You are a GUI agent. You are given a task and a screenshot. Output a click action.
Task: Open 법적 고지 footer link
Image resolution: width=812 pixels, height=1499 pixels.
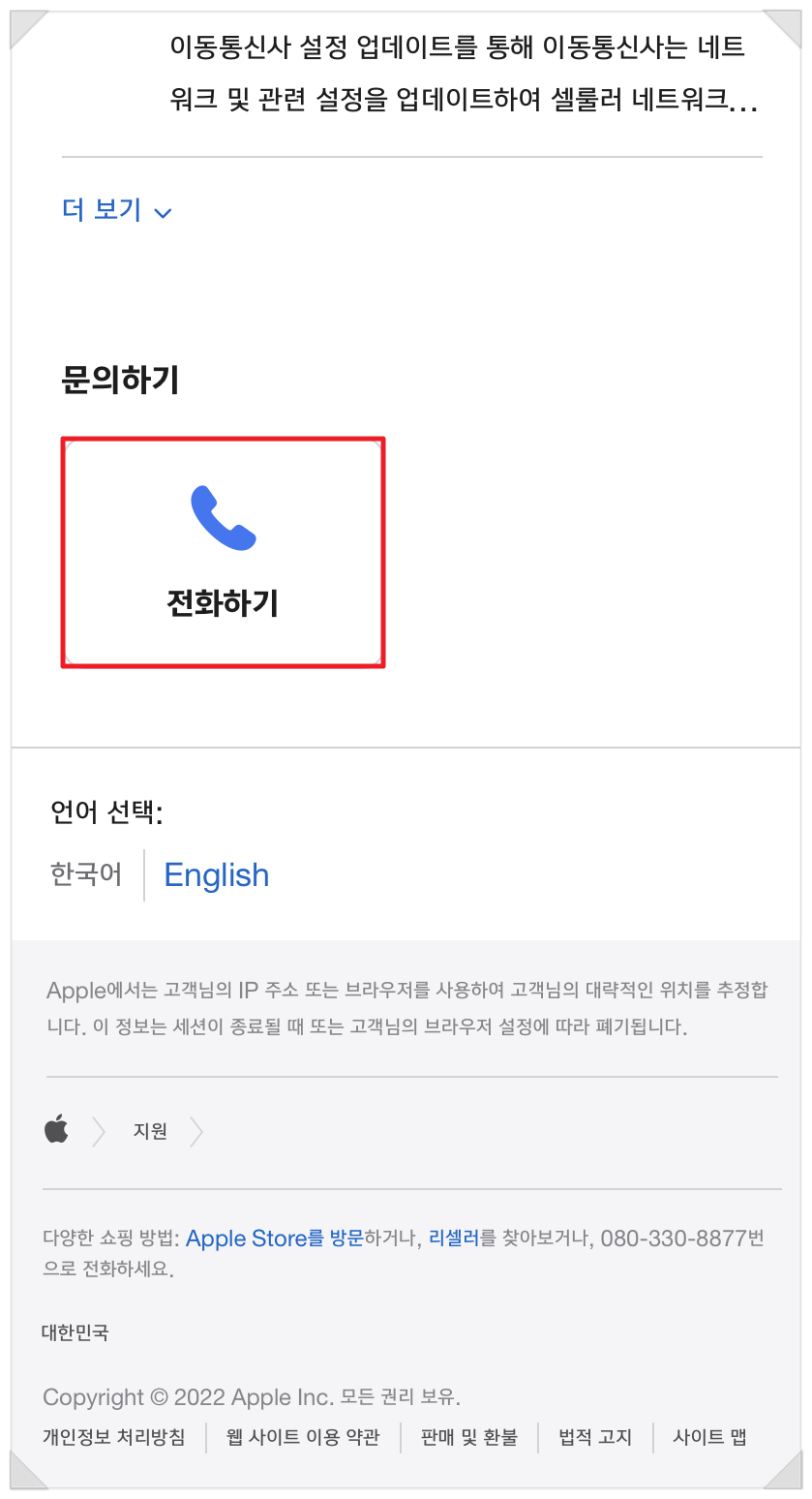click(x=595, y=1437)
